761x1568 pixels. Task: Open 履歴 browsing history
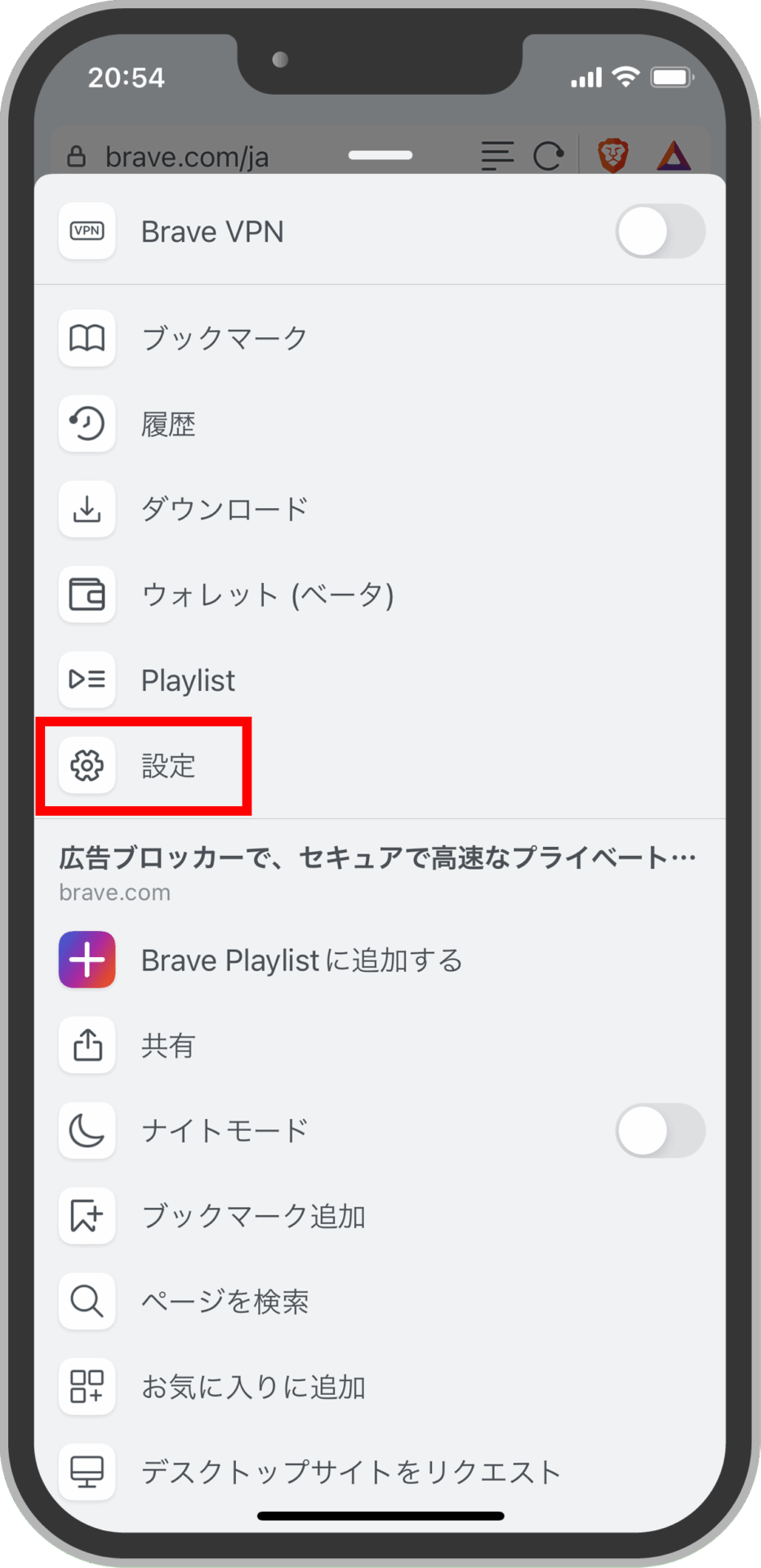tap(168, 424)
